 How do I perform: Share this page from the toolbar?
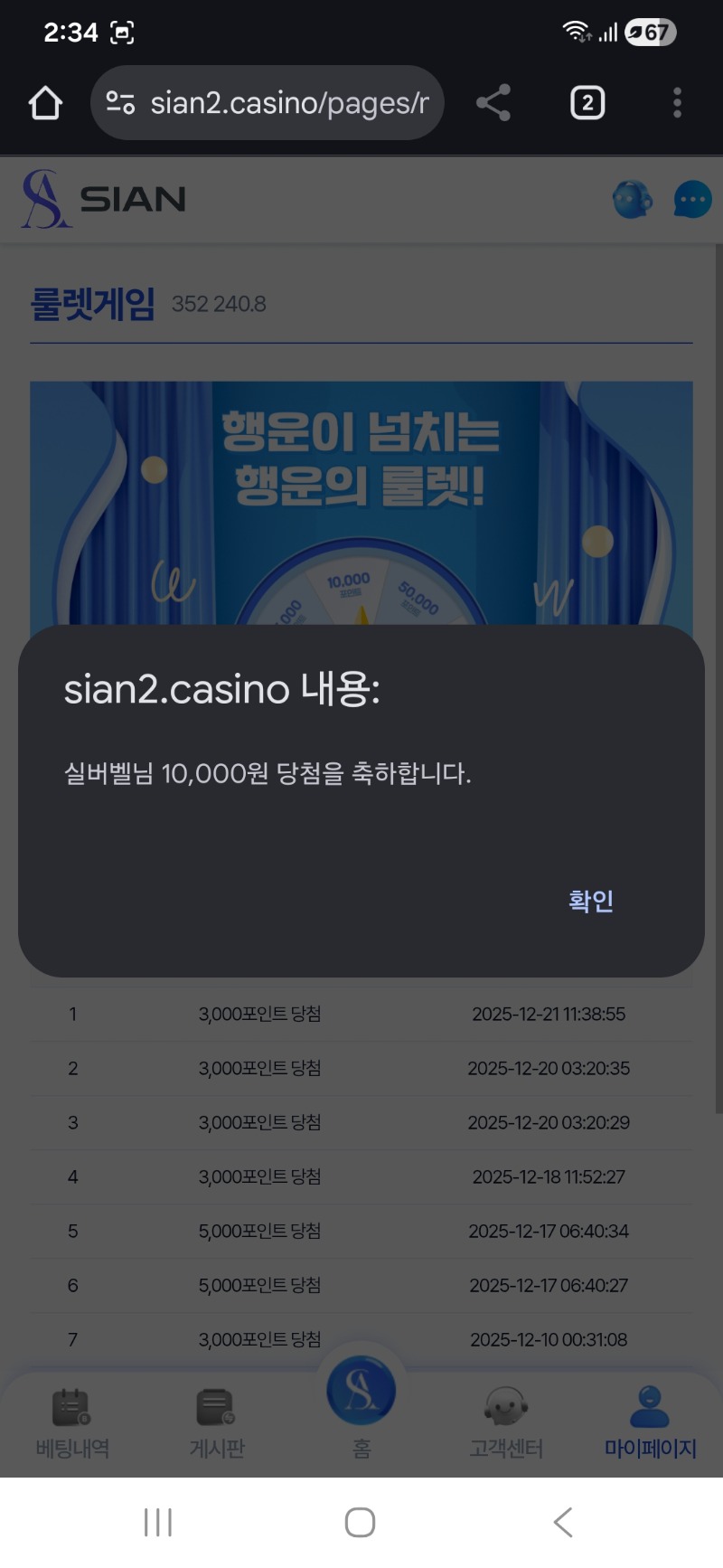point(493,103)
